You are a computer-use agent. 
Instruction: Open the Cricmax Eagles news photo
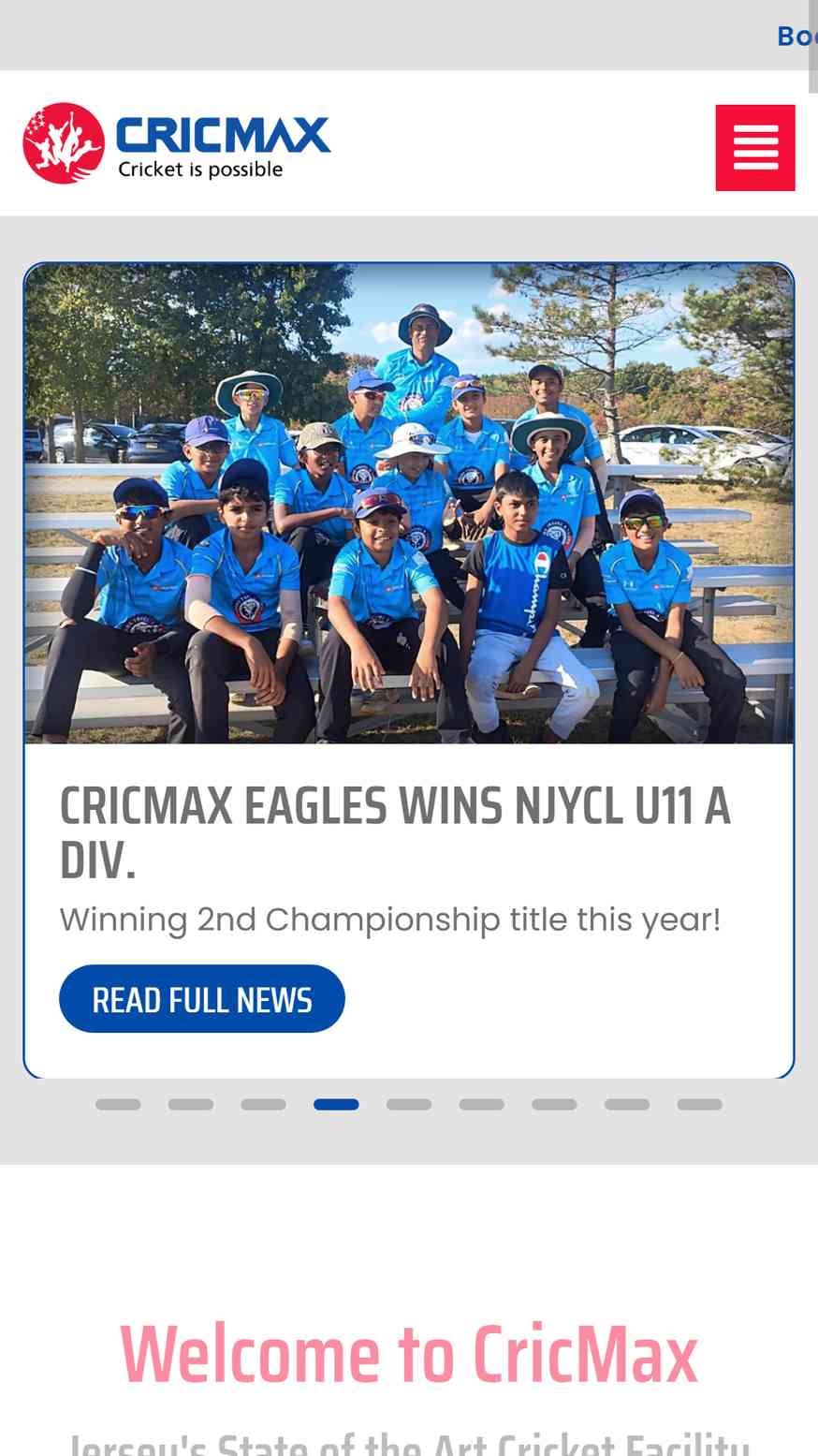409,504
